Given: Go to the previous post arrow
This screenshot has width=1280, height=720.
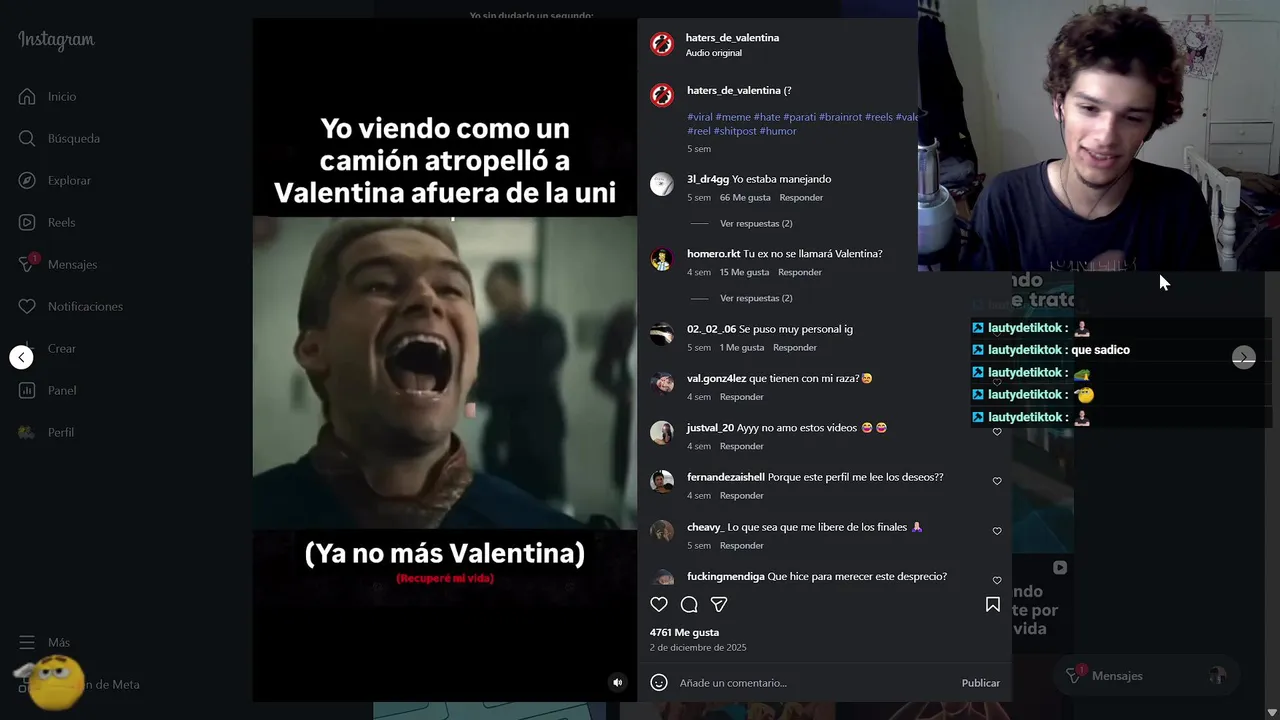Looking at the screenshot, I should (21, 357).
